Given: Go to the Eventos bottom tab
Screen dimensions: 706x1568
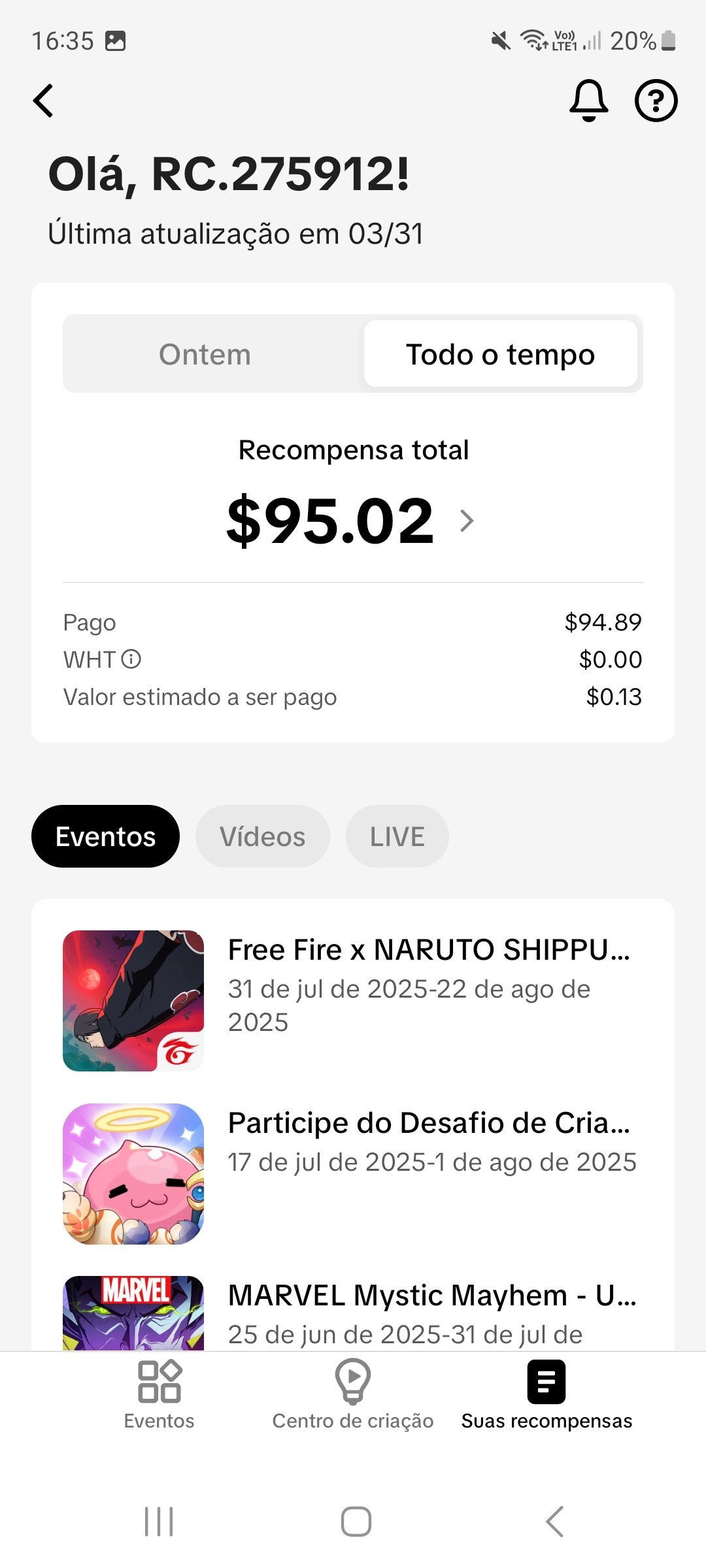Looking at the screenshot, I should pos(159,1395).
